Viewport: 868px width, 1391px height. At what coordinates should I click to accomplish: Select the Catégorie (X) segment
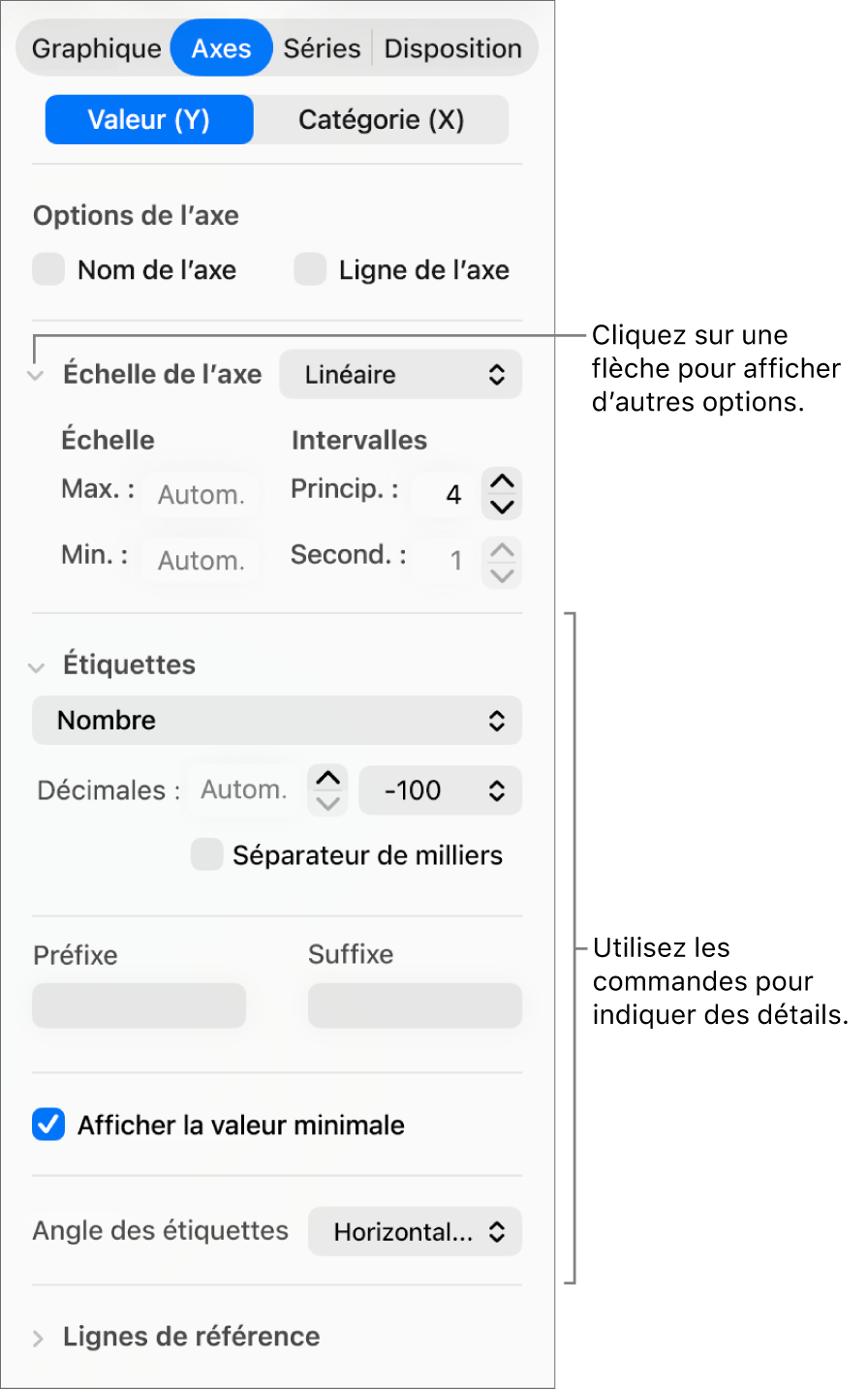[381, 120]
